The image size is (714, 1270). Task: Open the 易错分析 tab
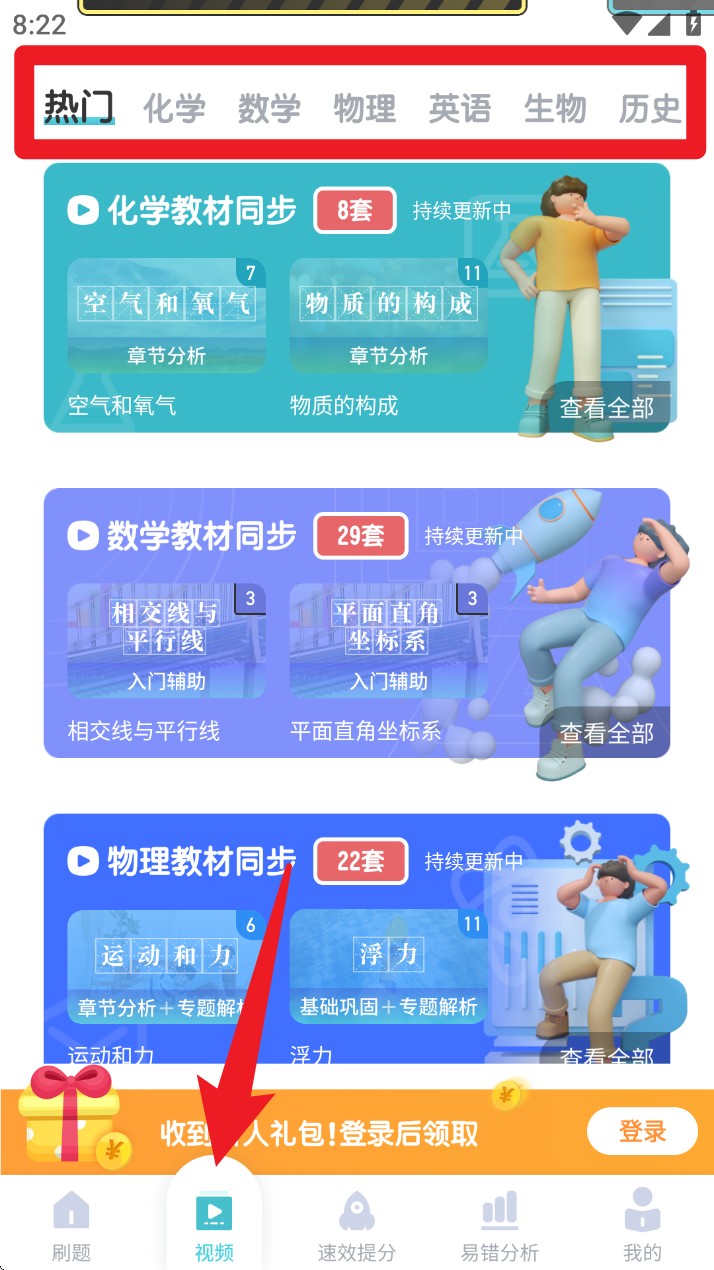tap(500, 1225)
